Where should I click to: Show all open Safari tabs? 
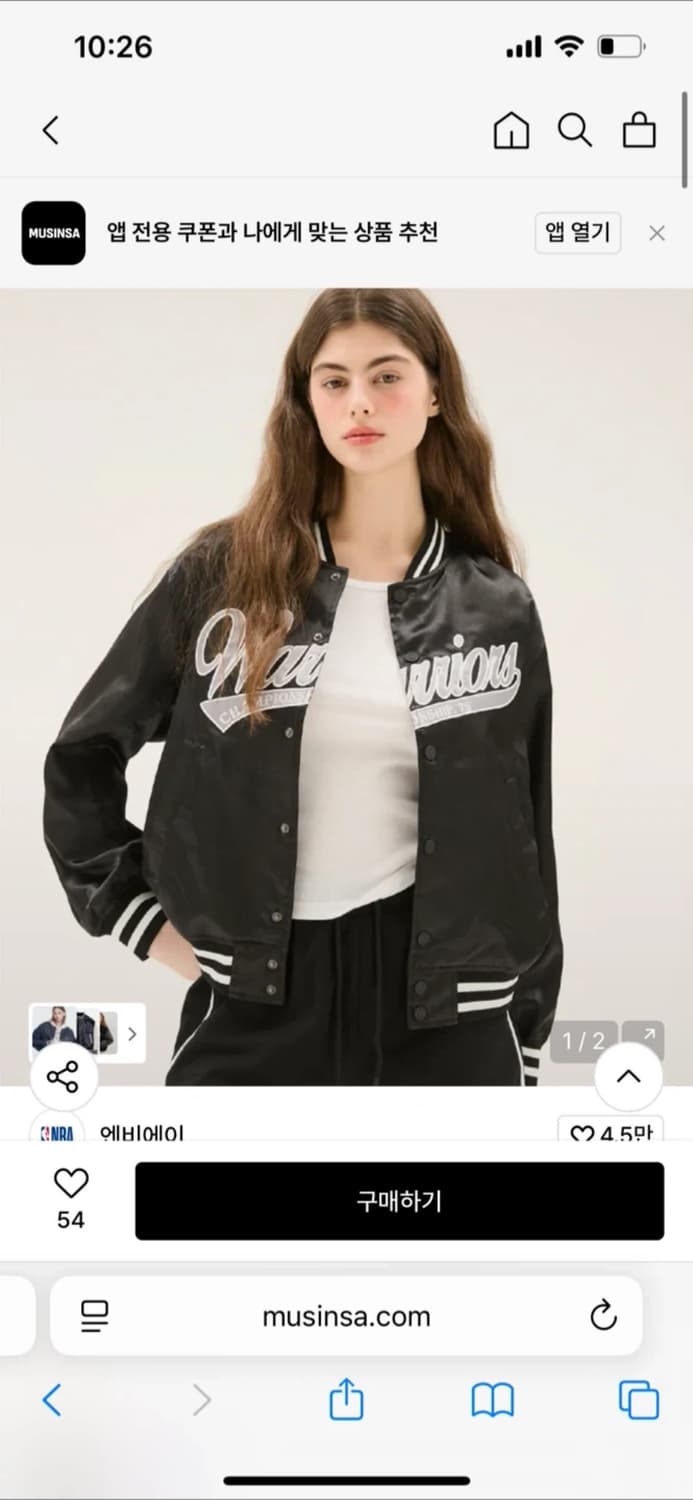(x=638, y=1400)
